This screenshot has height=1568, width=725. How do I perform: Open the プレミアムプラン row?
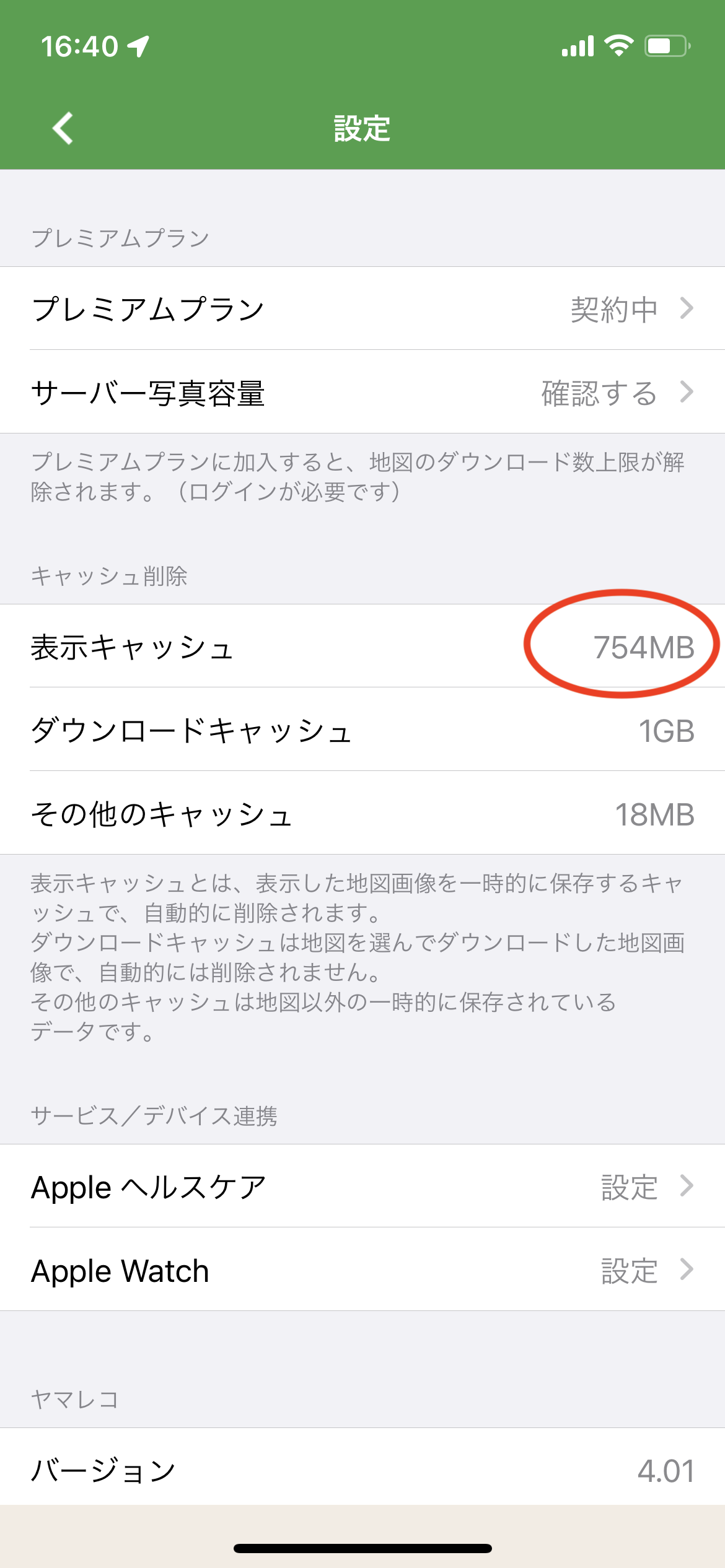coord(362,308)
